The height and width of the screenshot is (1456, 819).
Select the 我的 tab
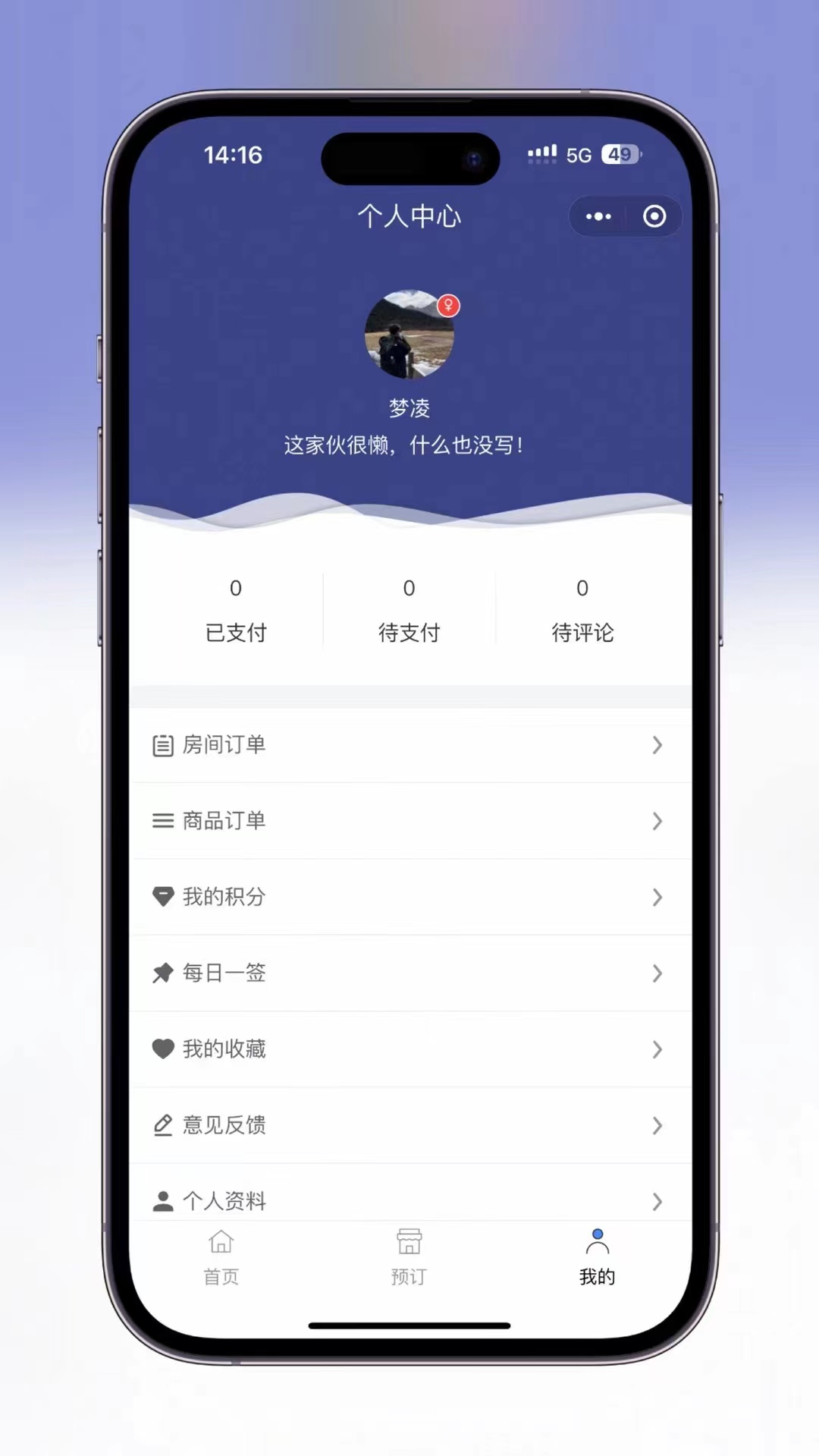(598, 1256)
